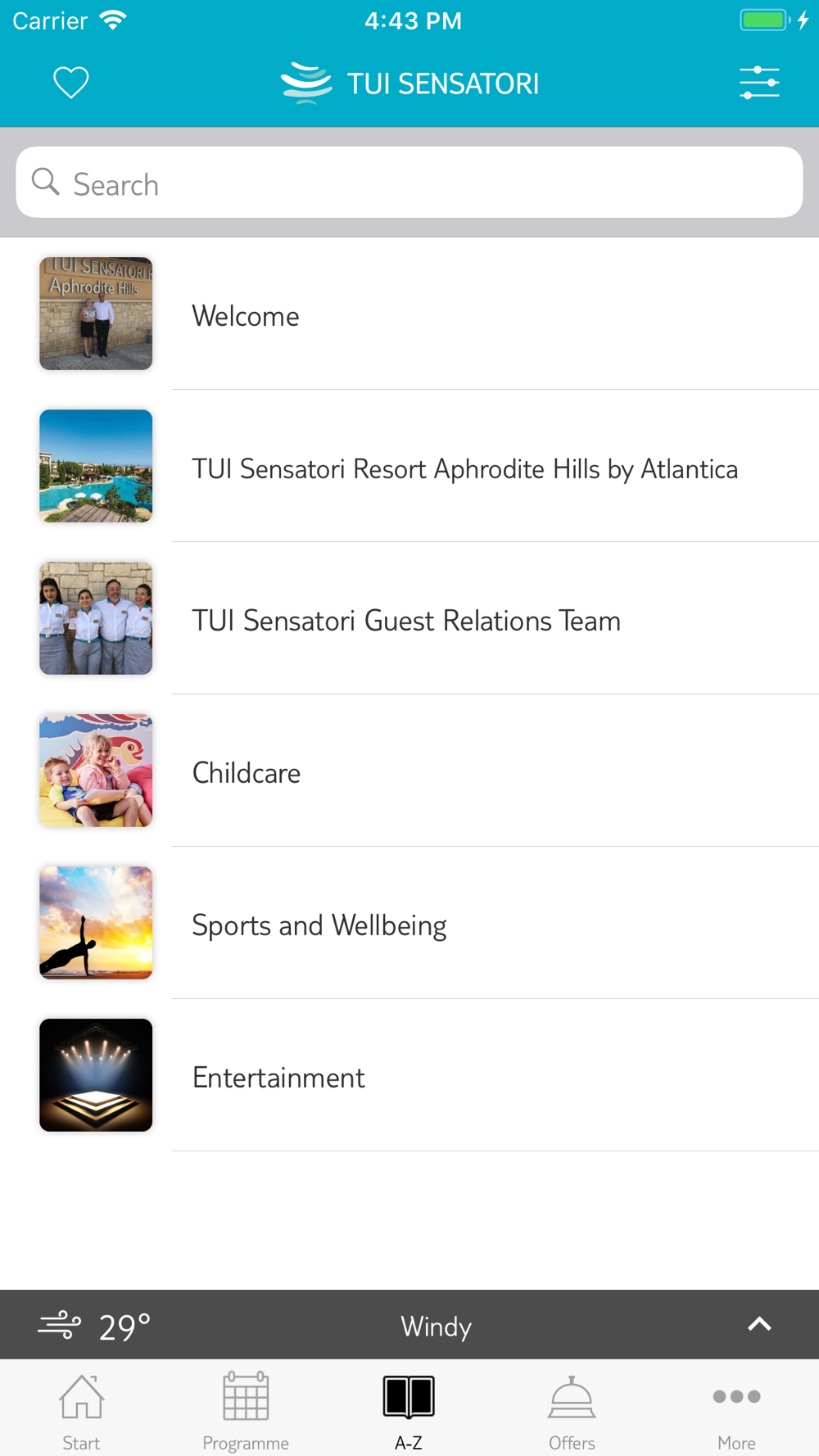Expand the weather bar chevron
This screenshot has height=1456, width=819.
coord(759,1324)
